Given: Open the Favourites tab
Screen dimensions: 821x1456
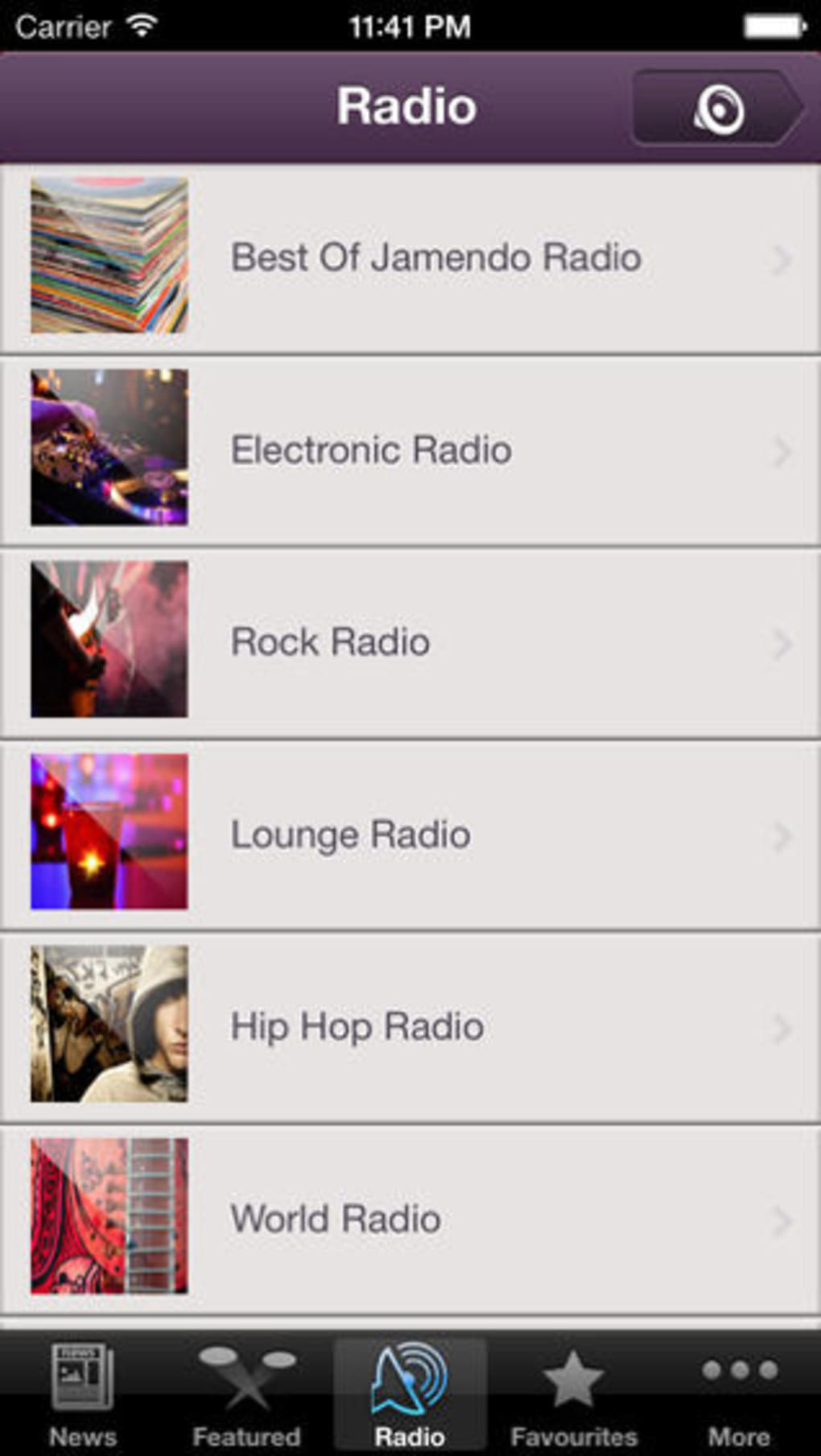Looking at the screenshot, I should tap(573, 1394).
